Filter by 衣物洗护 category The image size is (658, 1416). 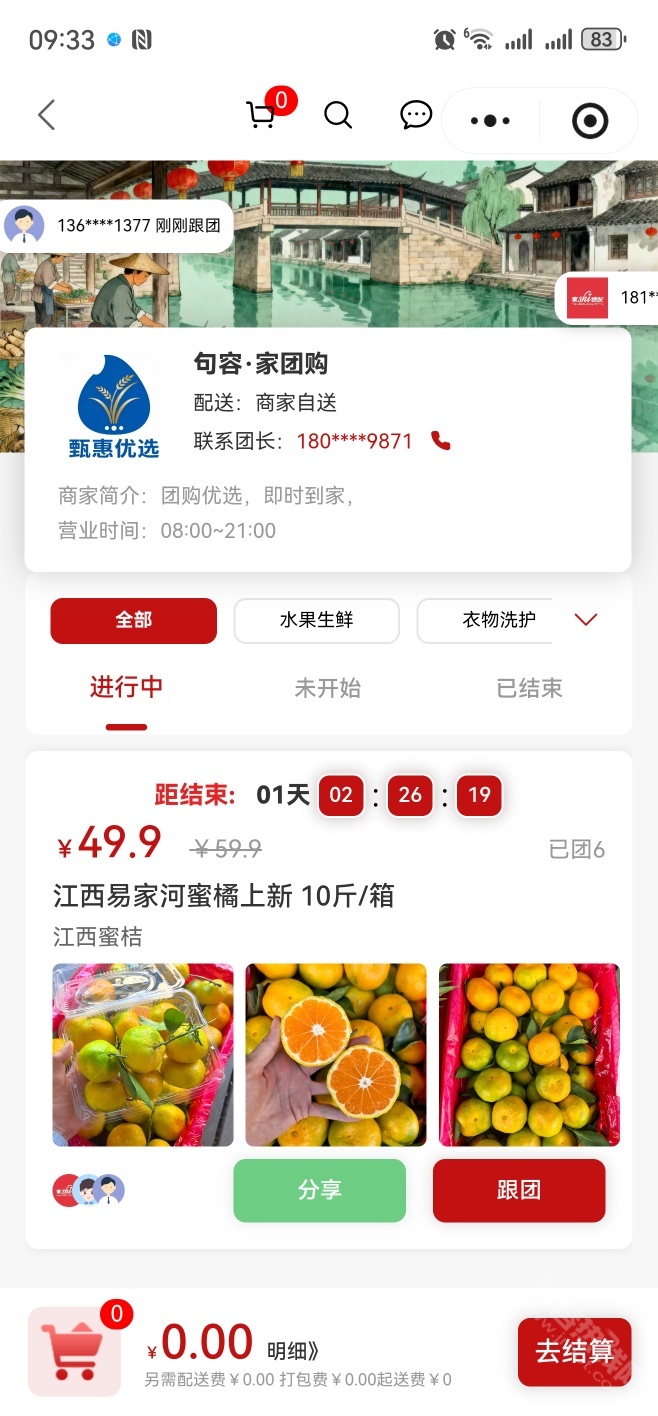tap(498, 620)
